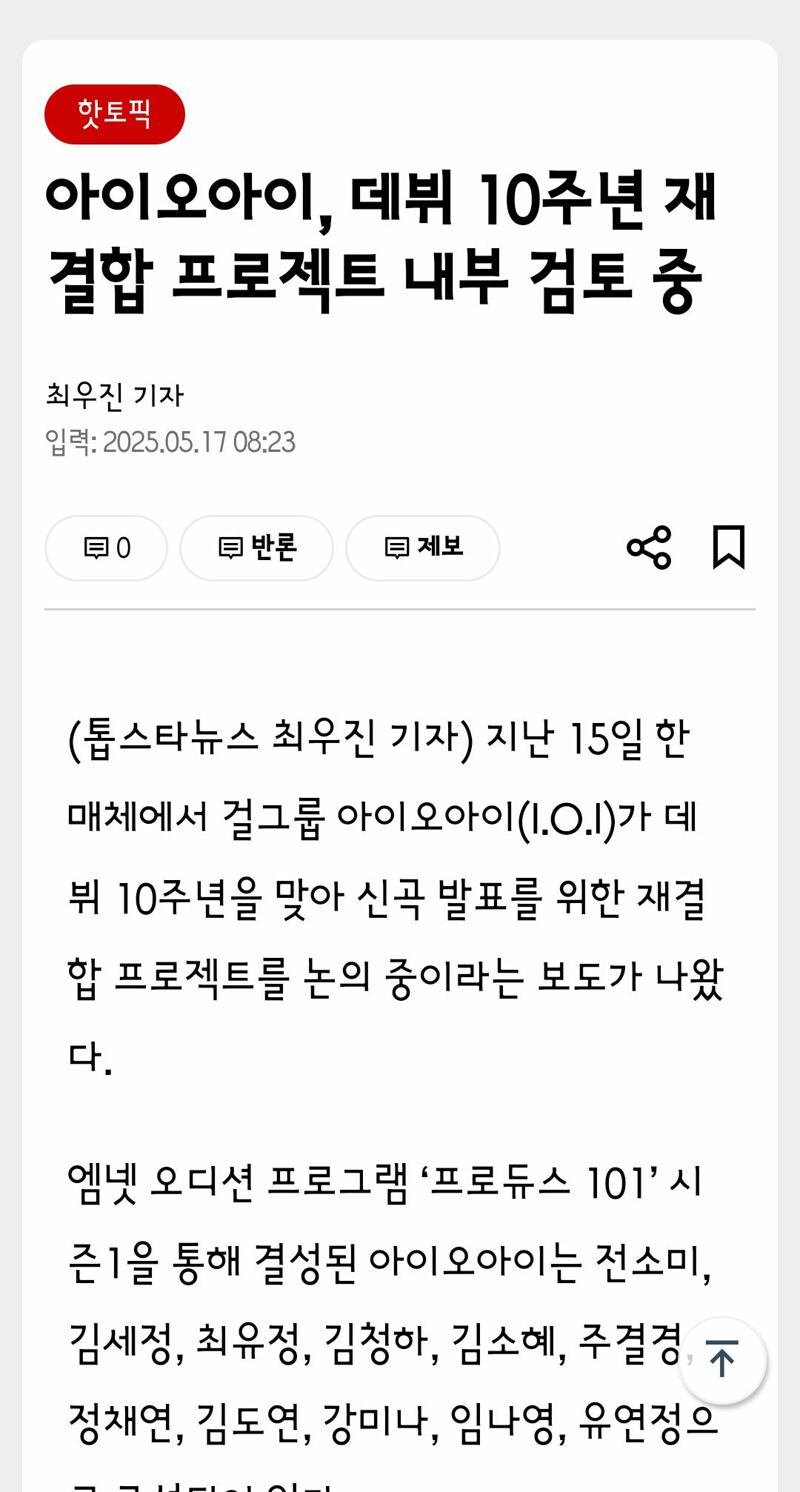
Task: Tap the 반론 button
Action: coord(257,548)
